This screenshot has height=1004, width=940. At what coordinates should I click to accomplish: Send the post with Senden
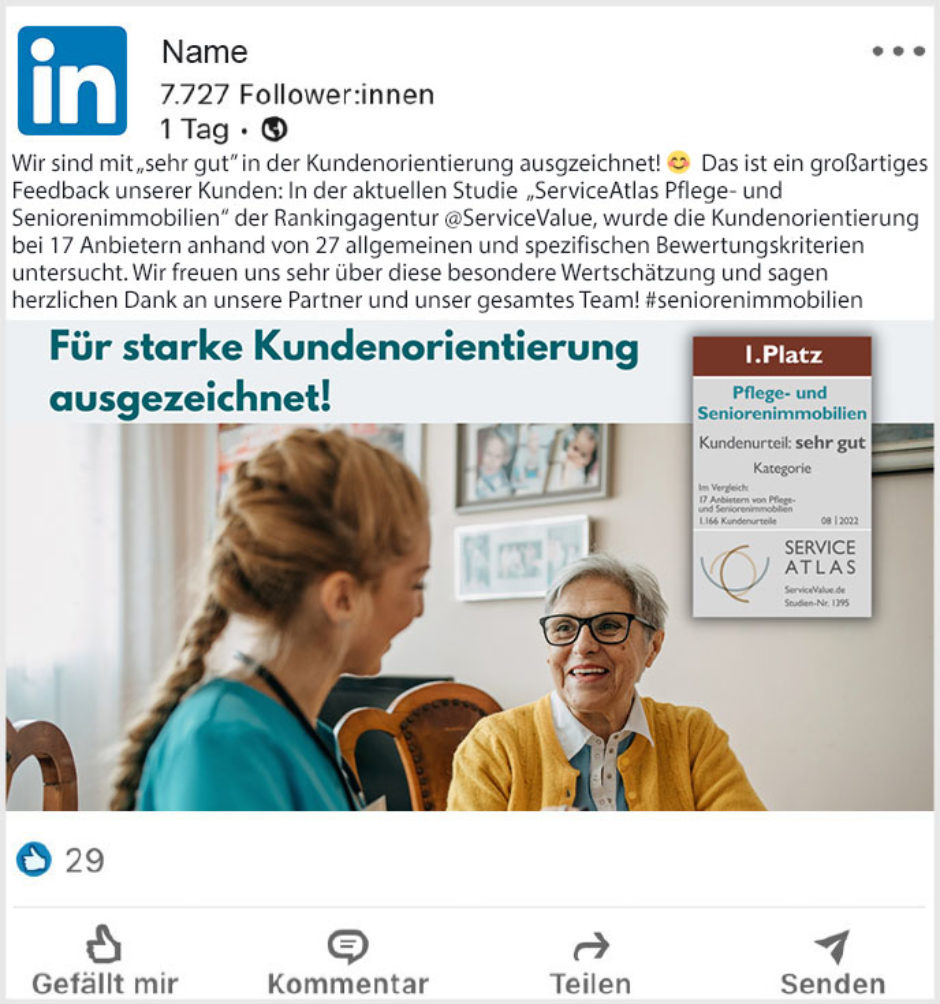point(832,962)
